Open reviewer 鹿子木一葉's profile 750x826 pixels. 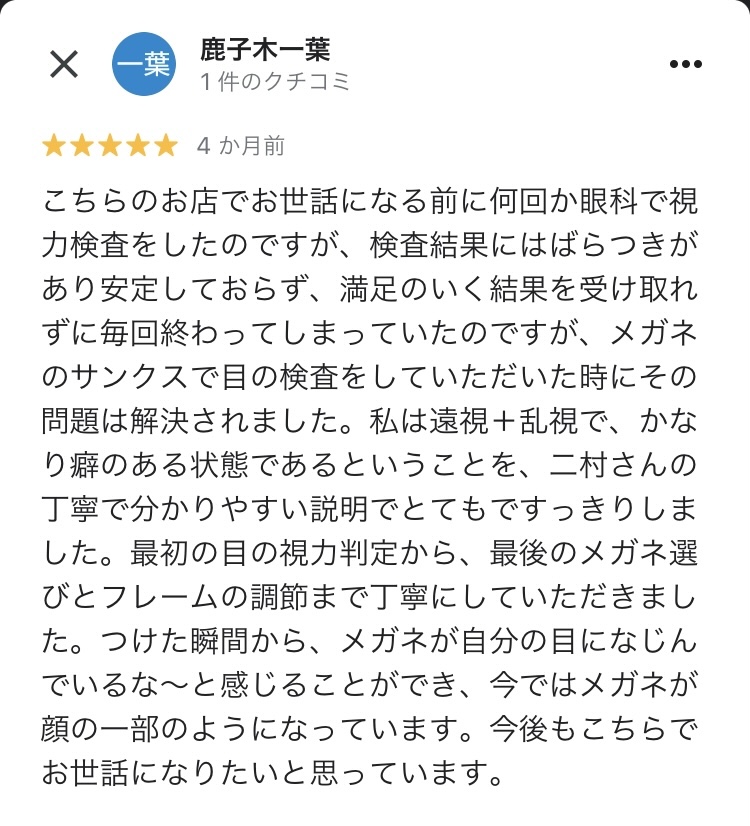[x=264, y=49]
